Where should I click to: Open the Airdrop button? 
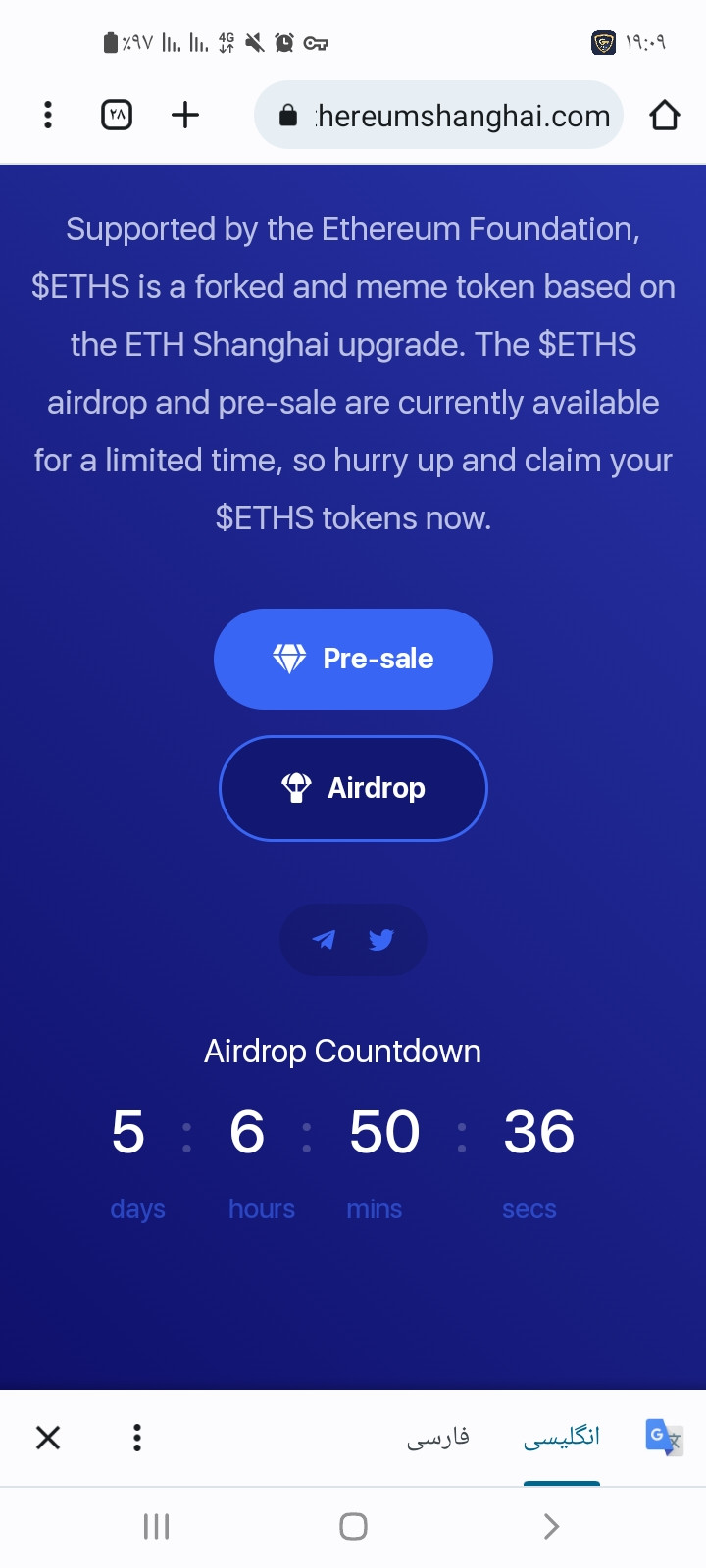353,788
